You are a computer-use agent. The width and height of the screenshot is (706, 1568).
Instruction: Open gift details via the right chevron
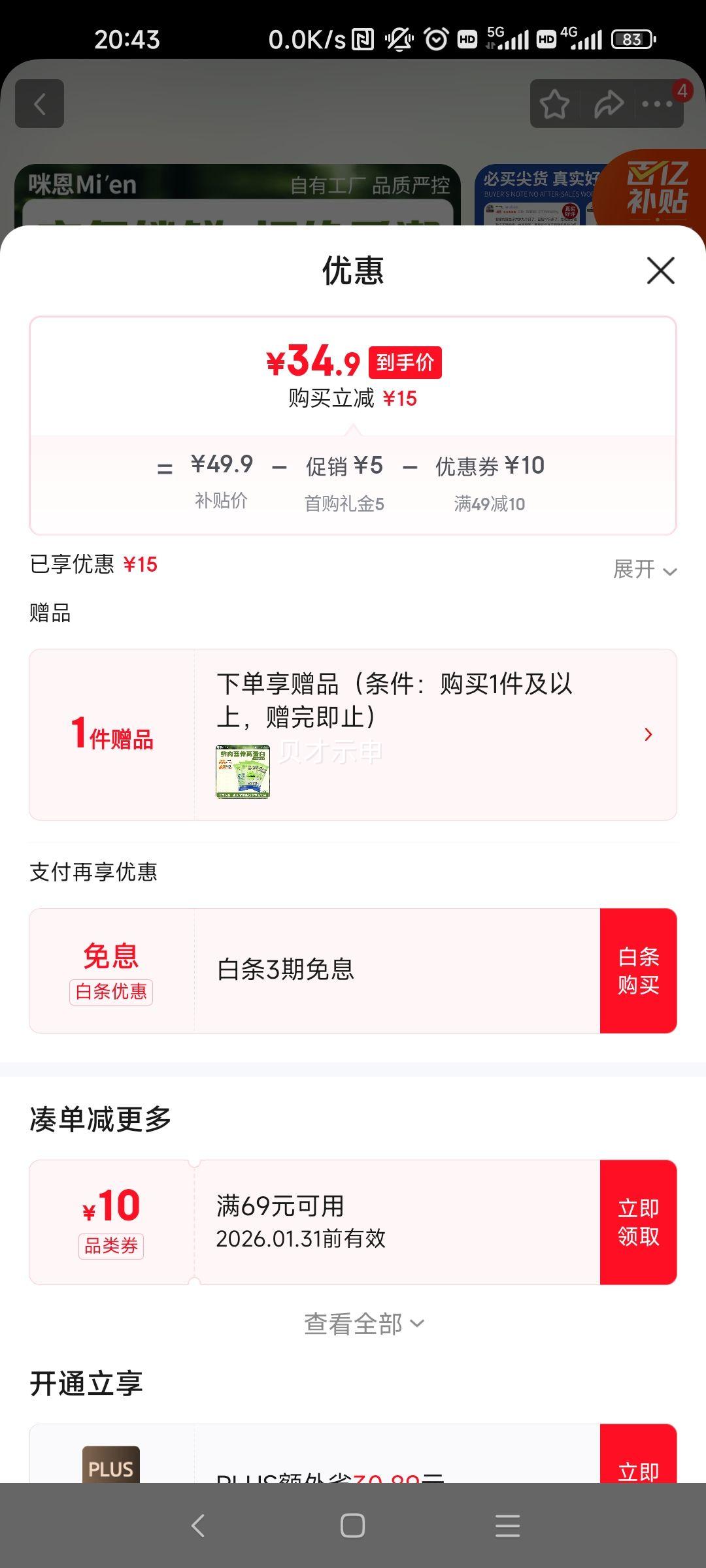[648, 734]
